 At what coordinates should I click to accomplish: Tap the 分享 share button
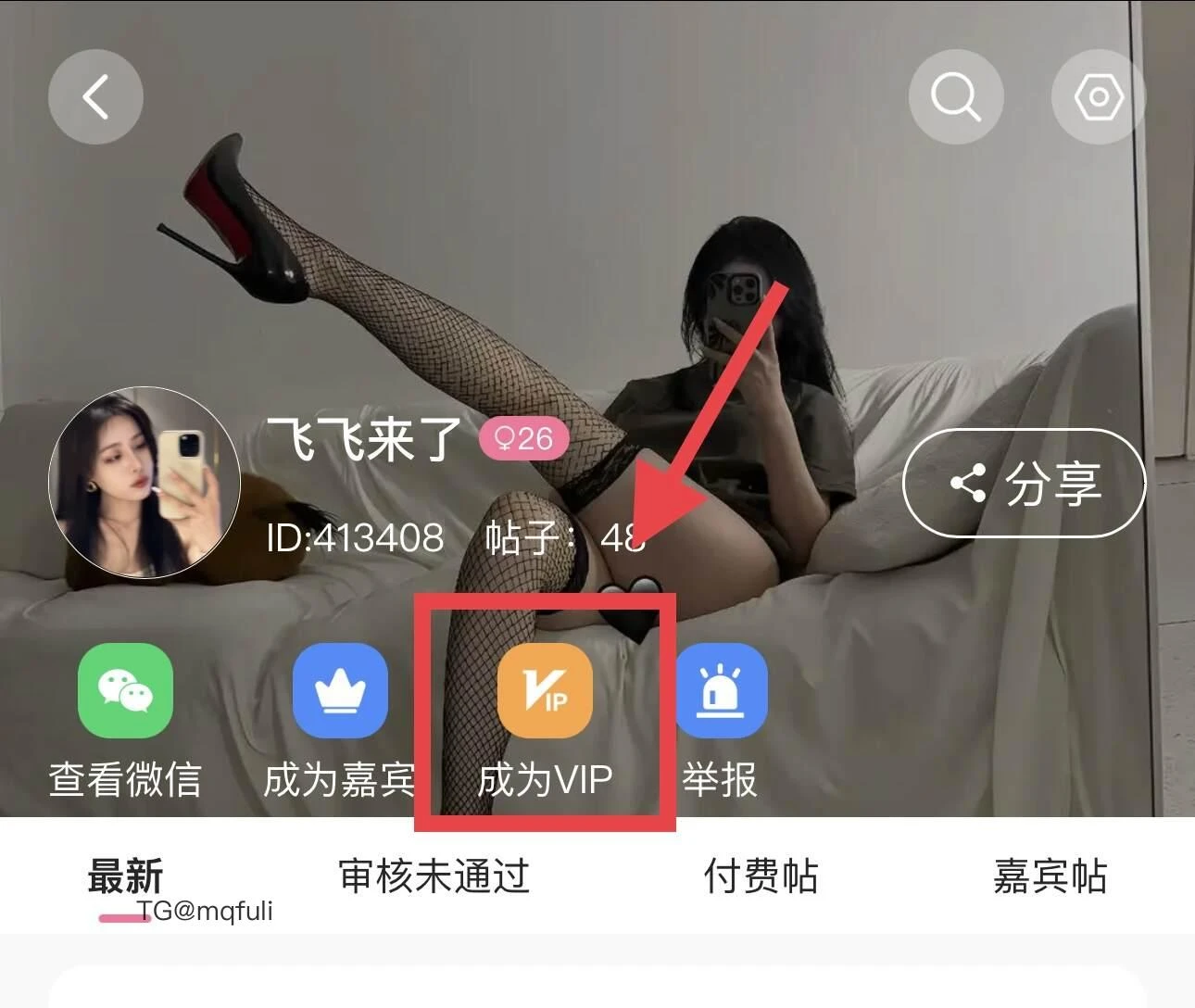click(1024, 483)
